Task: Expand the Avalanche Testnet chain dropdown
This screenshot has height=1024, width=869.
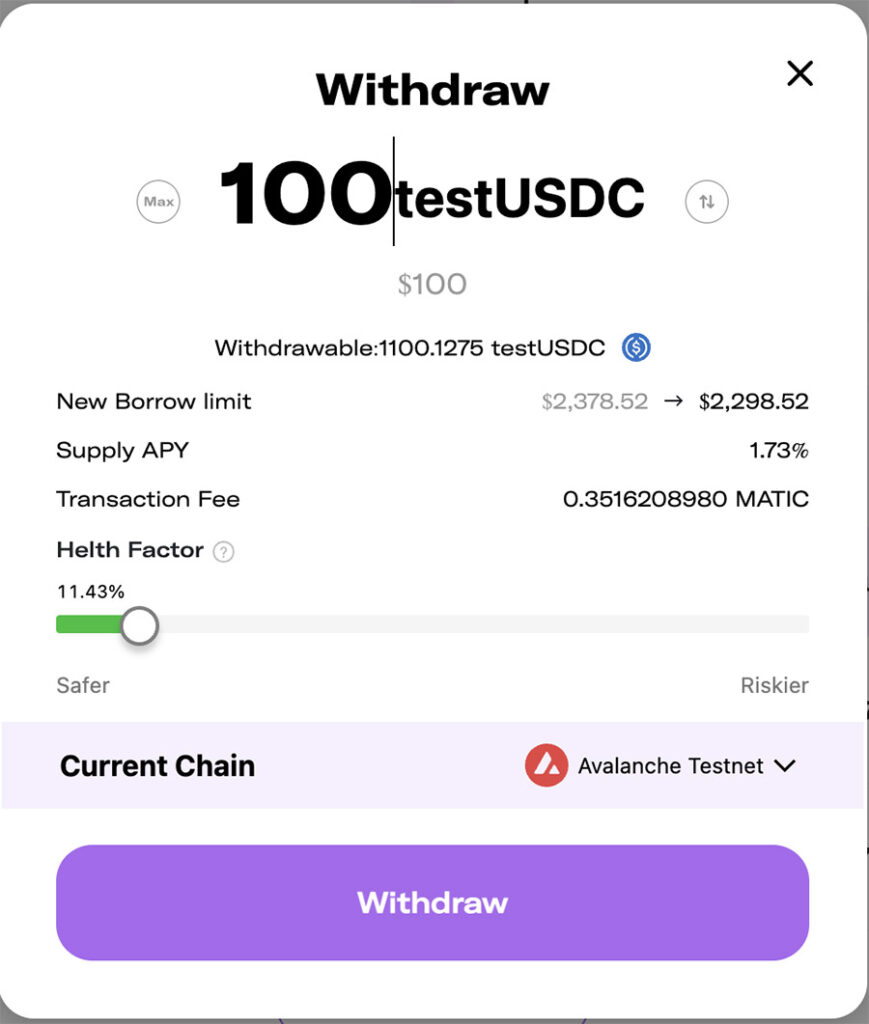Action: pyautogui.click(x=661, y=766)
